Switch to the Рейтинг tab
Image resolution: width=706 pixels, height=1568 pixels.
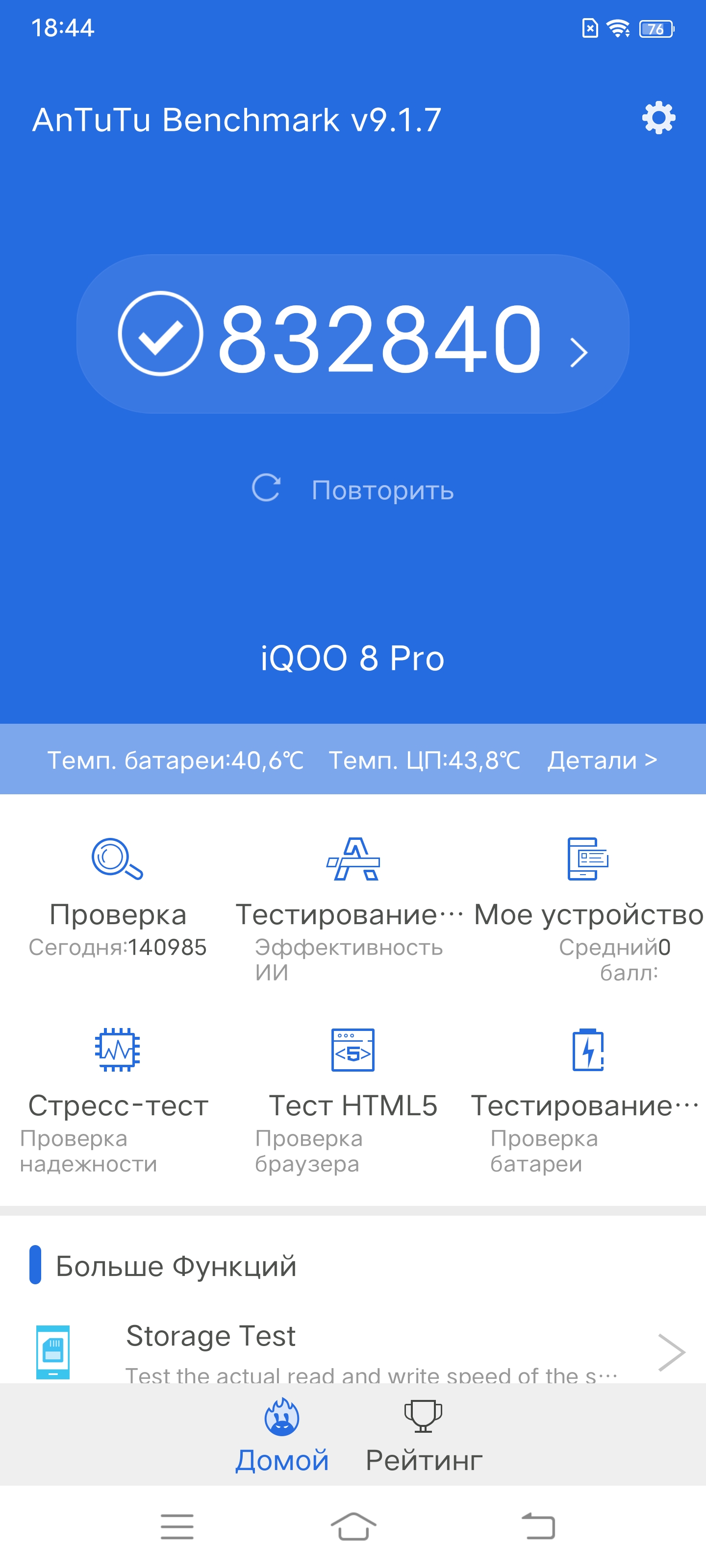(424, 1437)
